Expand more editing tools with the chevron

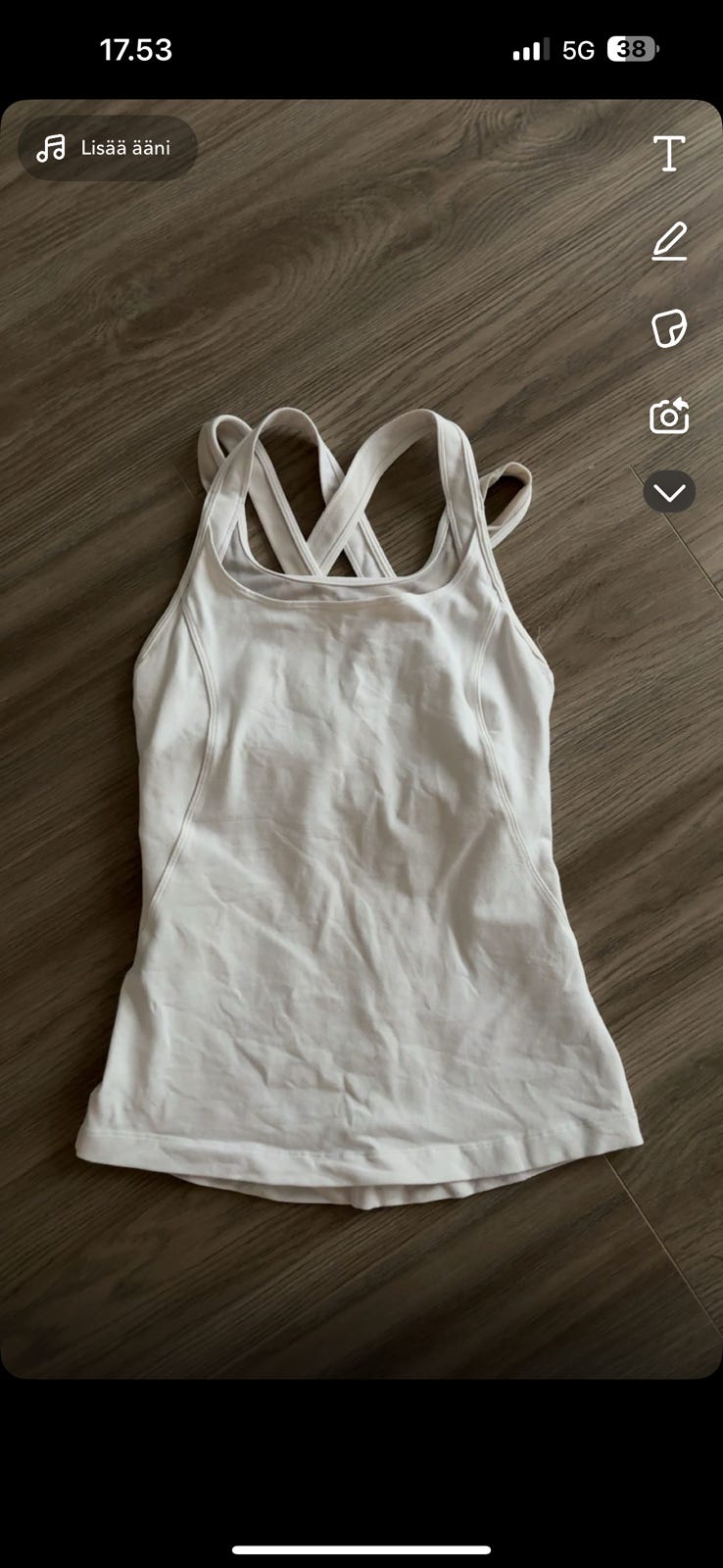pos(669,492)
